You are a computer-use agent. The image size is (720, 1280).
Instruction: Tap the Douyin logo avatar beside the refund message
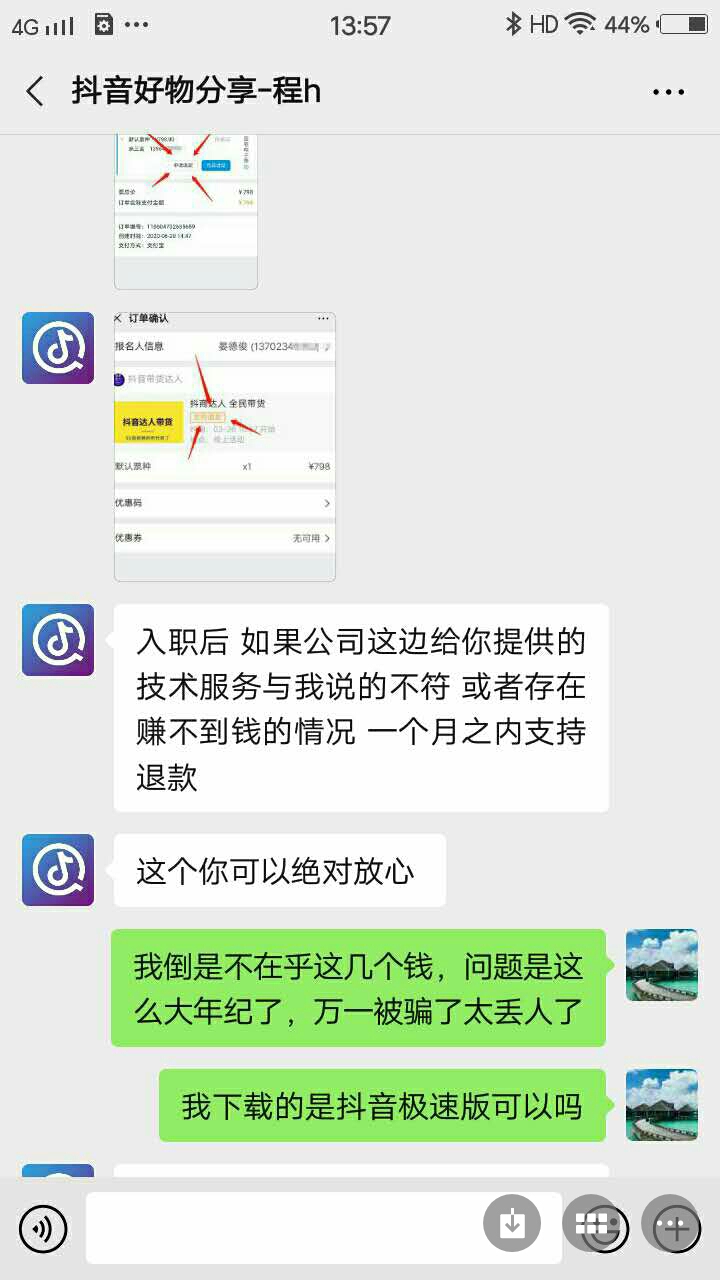[57, 640]
